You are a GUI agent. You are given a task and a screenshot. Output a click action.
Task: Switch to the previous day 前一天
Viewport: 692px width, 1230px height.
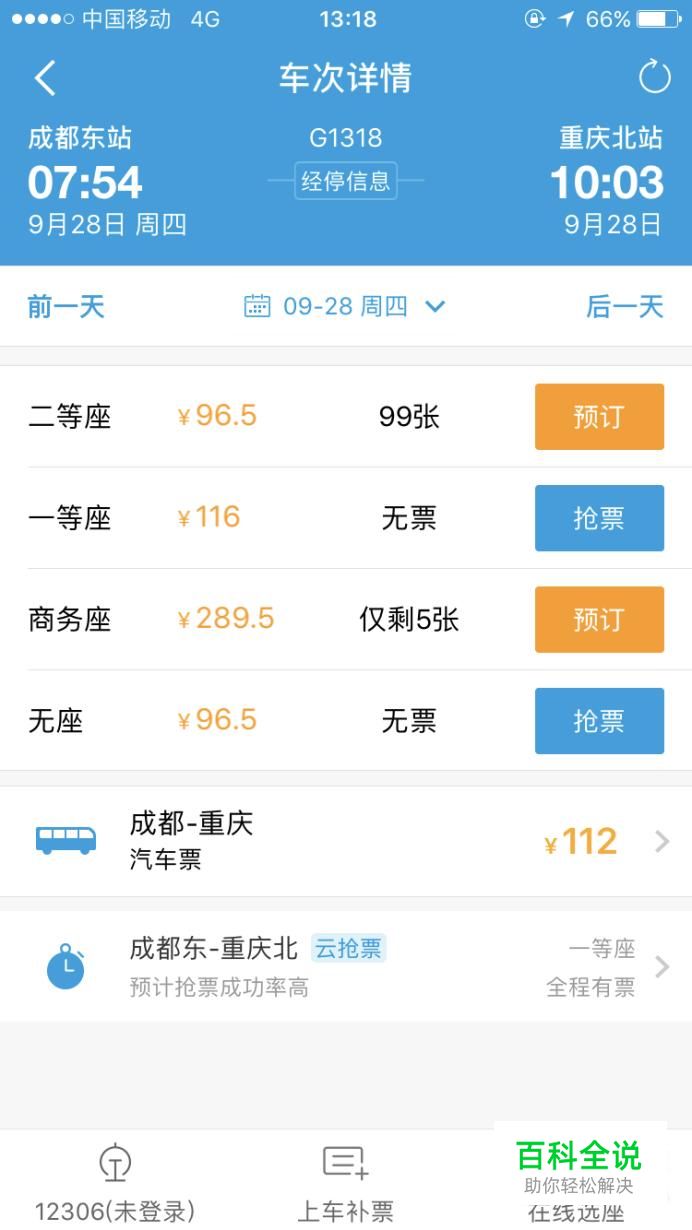point(66,306)
